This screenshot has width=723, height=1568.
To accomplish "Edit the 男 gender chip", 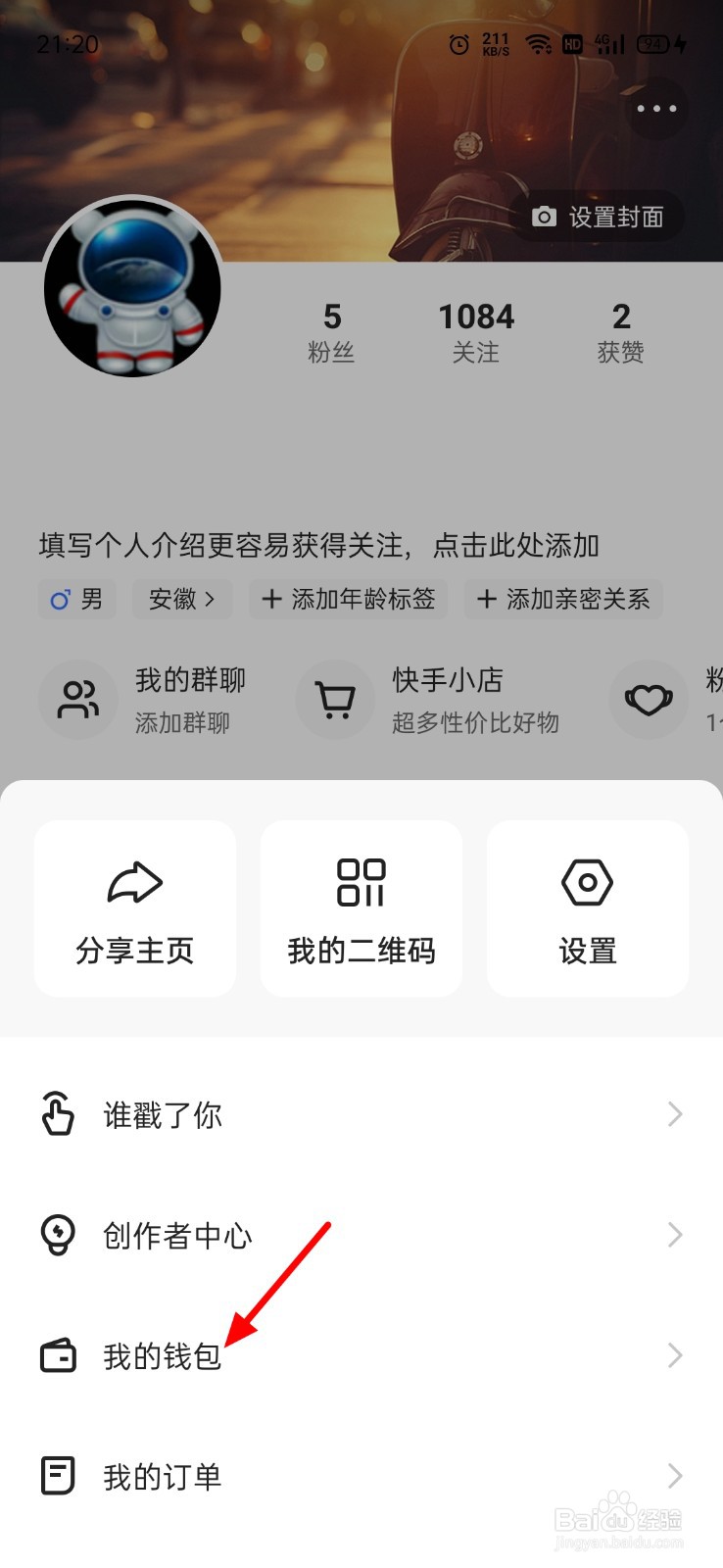I will coord(77,599).
